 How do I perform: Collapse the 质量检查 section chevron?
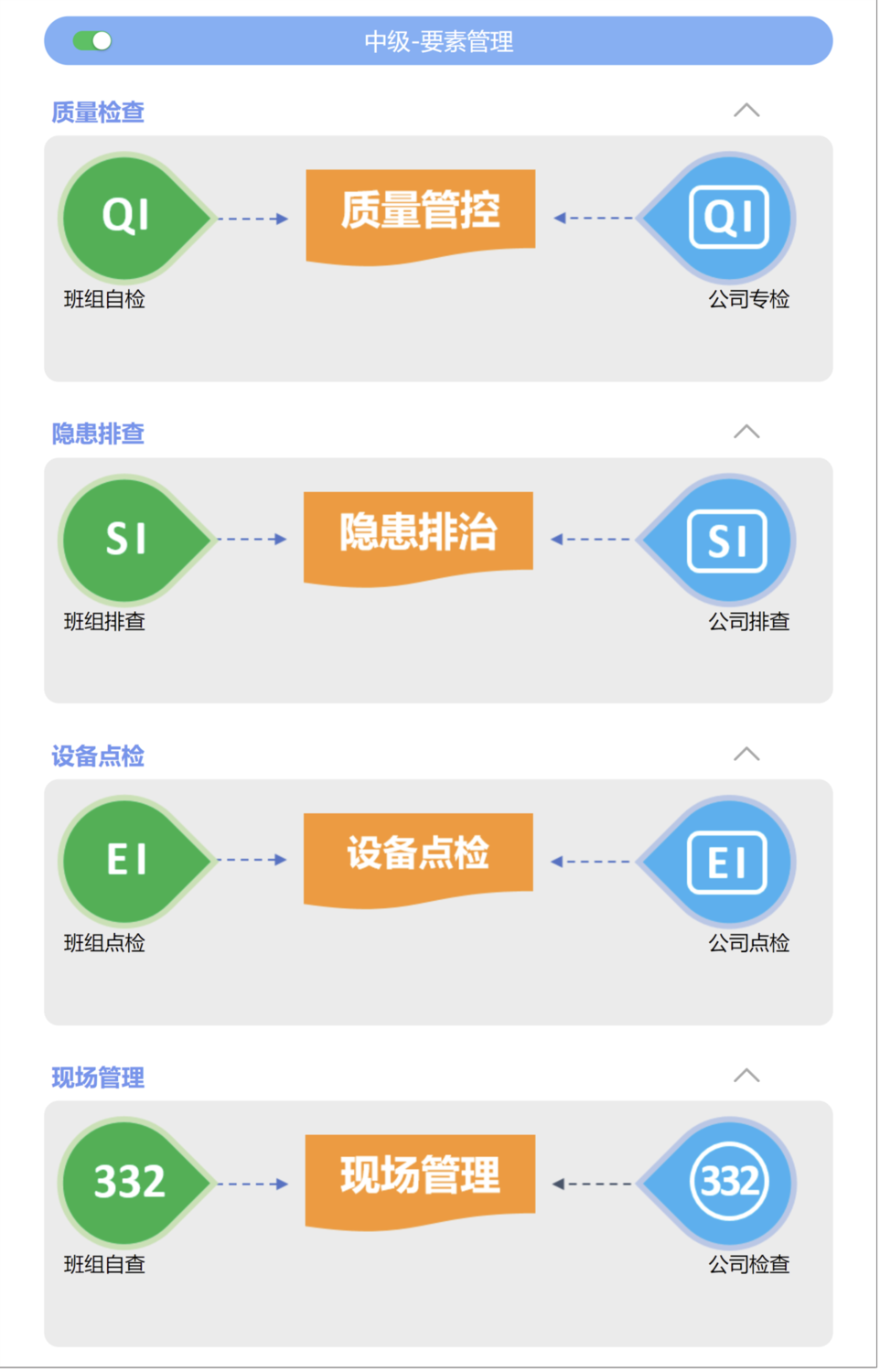[x=748, y=110]
